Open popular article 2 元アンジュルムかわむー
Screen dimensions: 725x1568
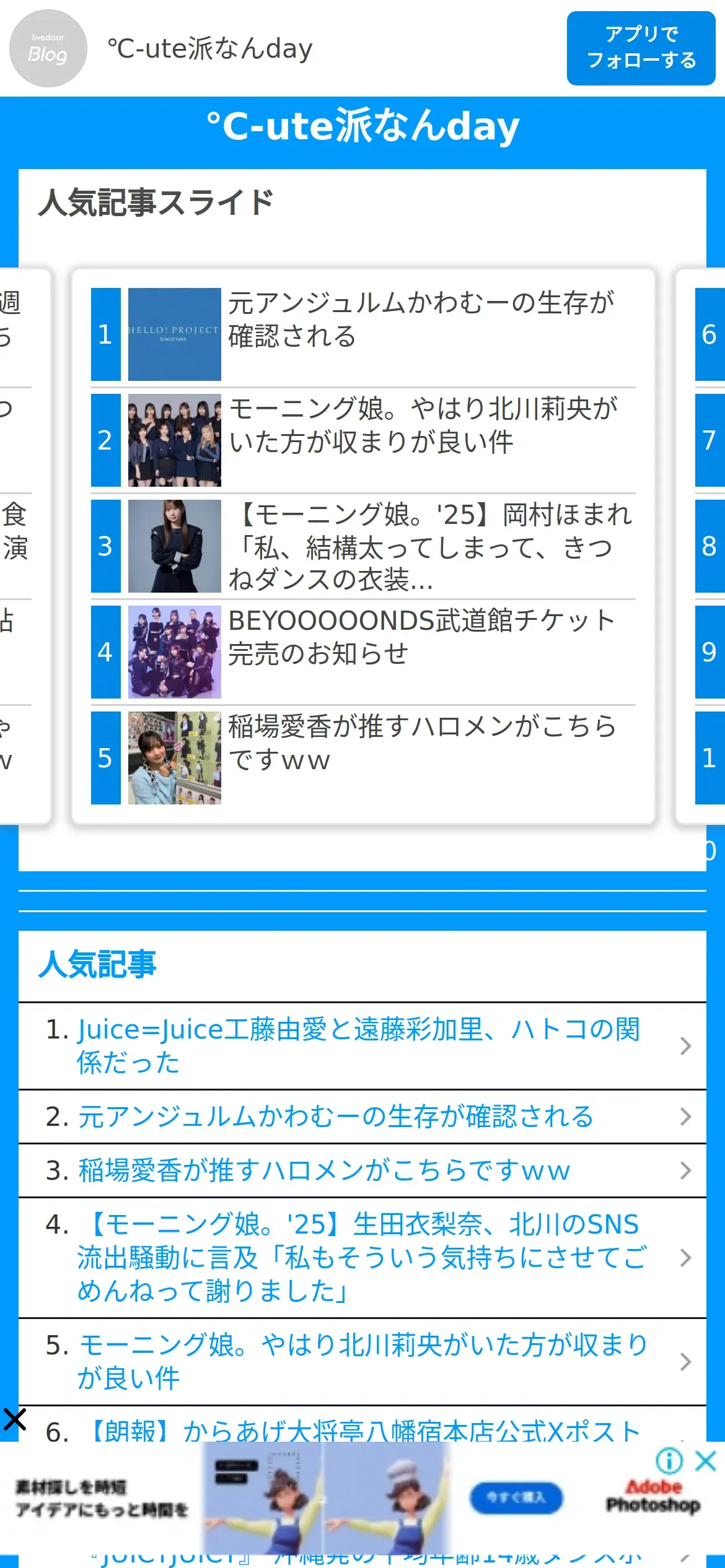362,1117
